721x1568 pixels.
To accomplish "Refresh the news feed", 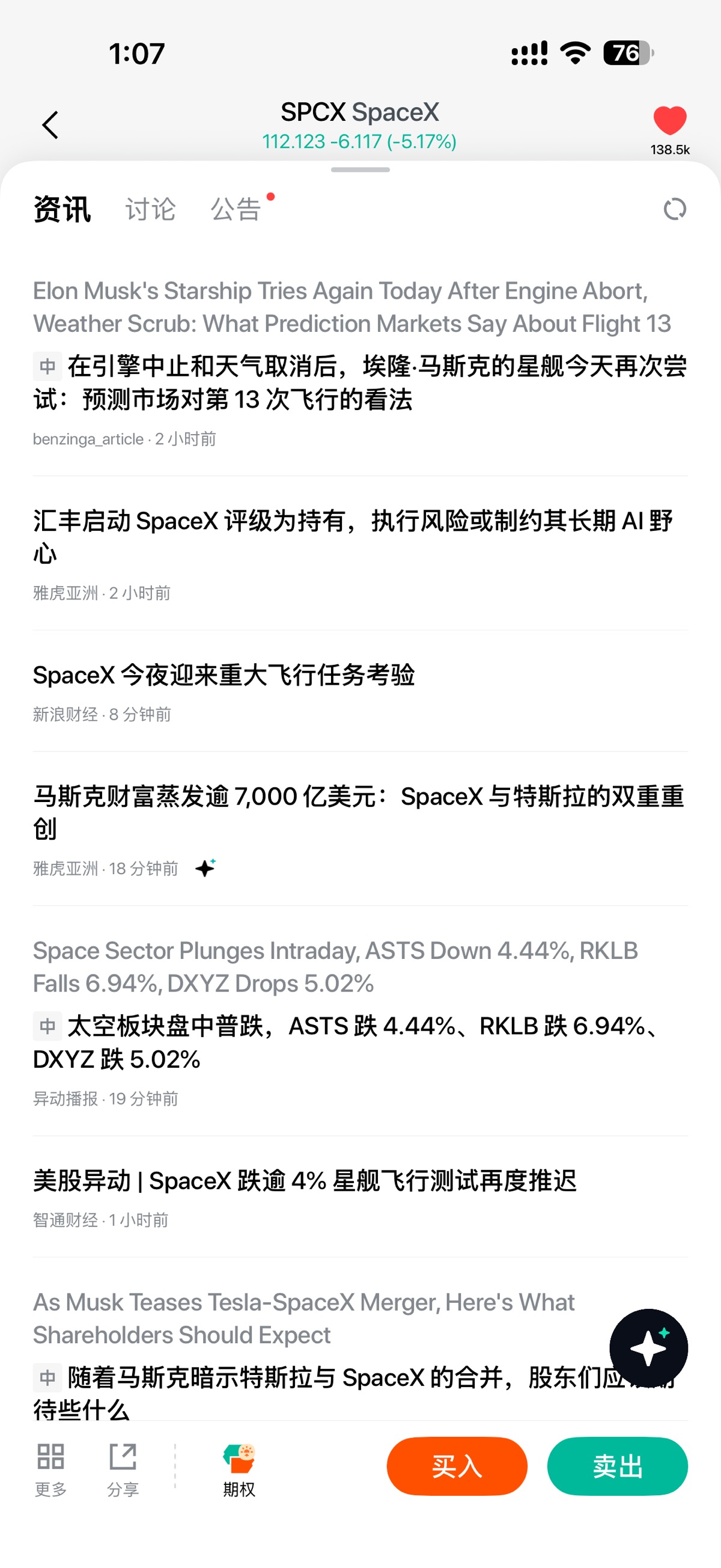I will pyautogui.click(x=675, y=209).
